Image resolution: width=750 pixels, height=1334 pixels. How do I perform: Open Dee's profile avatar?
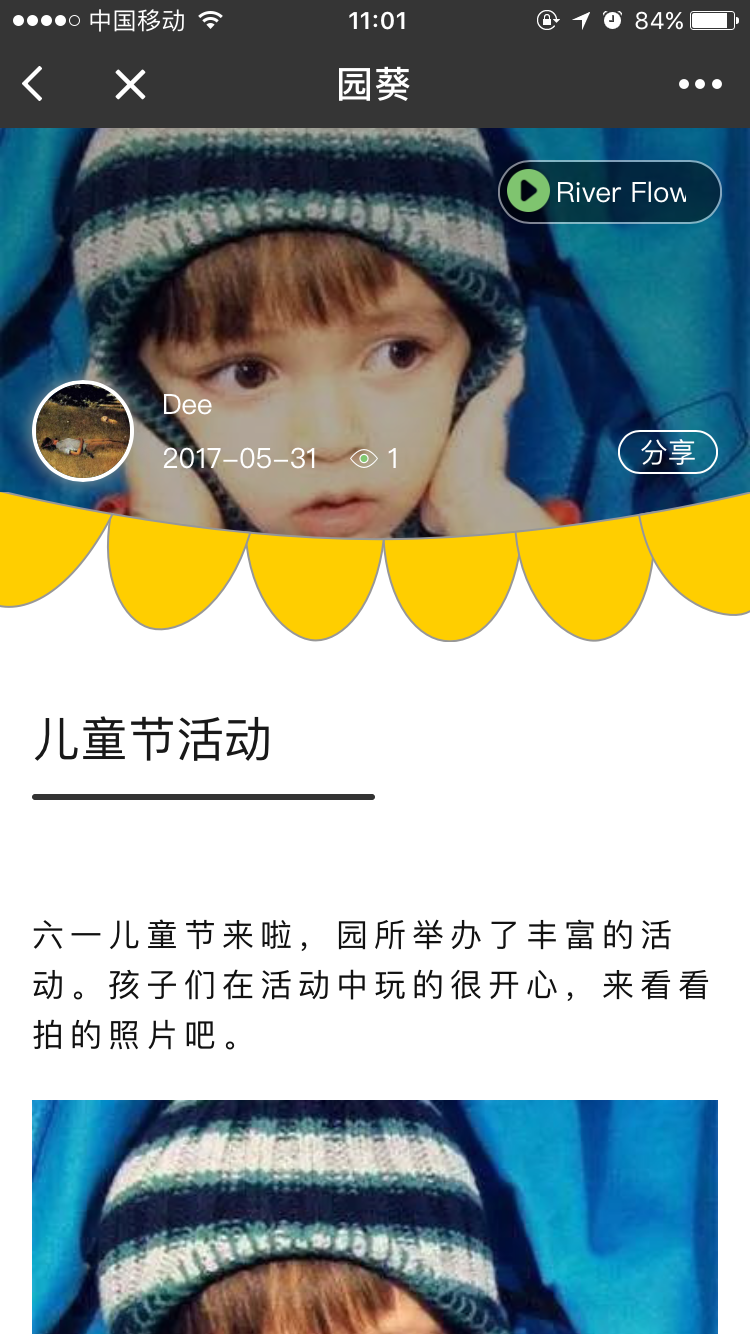tap(83, 431)
